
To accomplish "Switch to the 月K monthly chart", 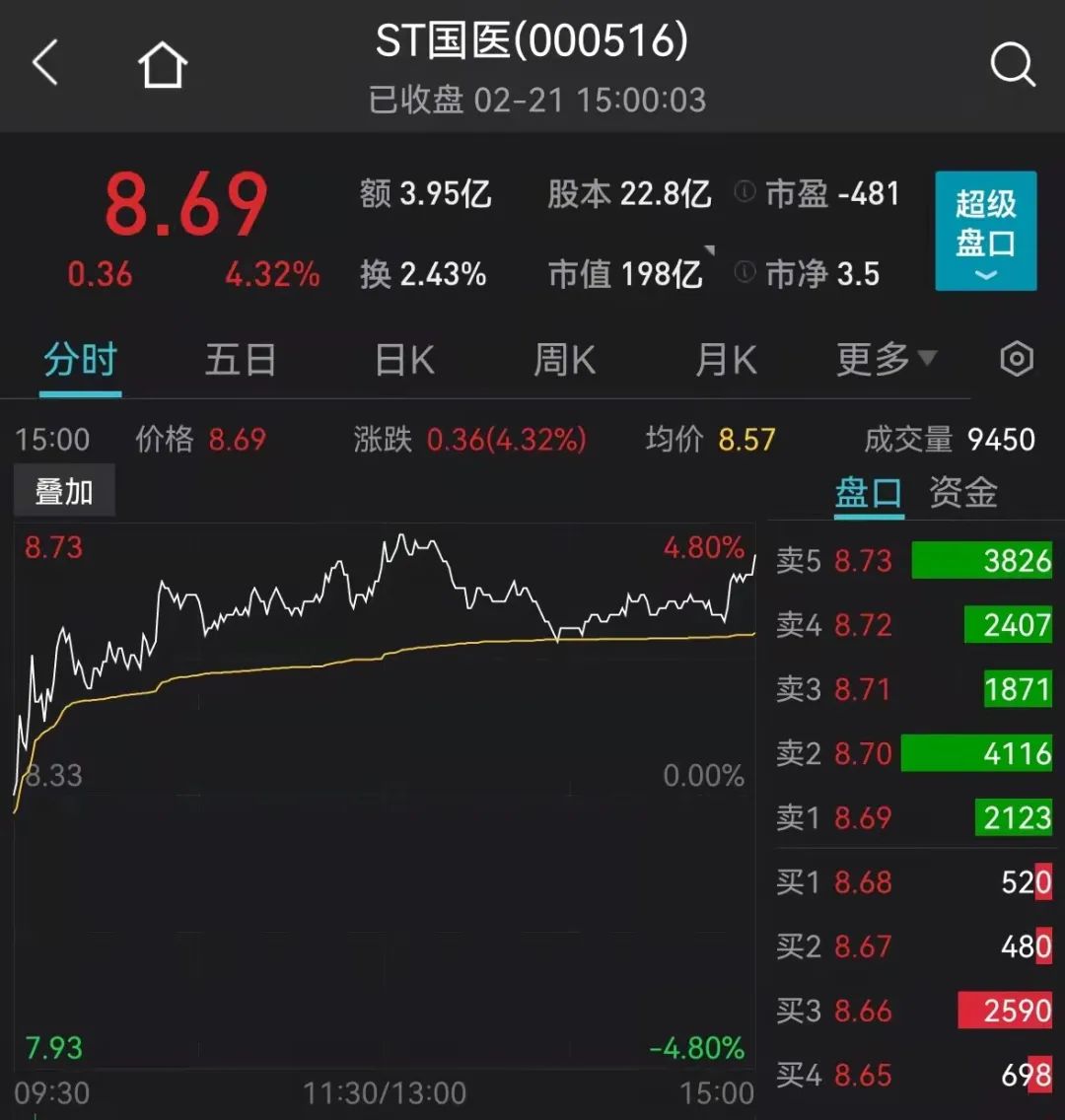I will [x=726, y=360].
